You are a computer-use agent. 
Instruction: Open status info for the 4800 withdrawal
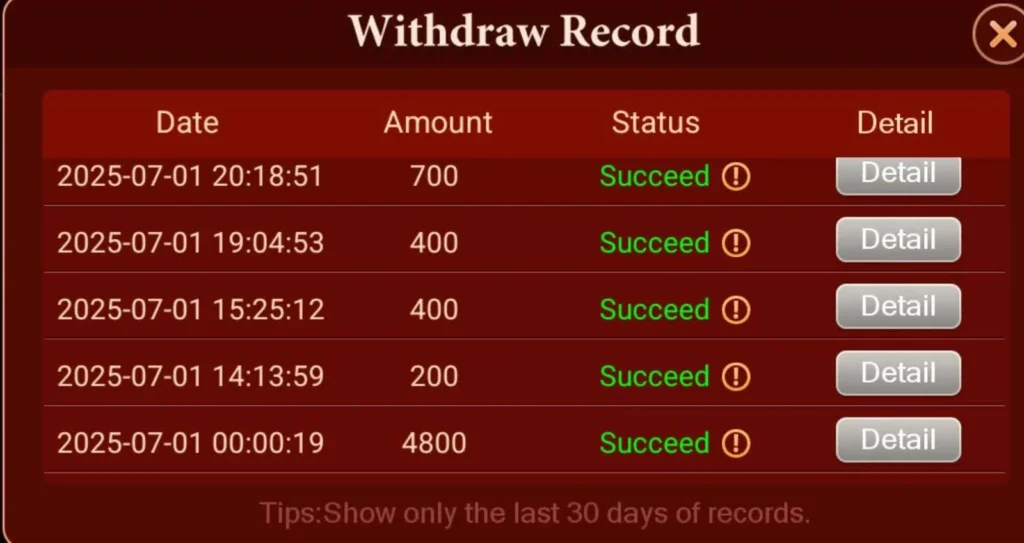(x=736, y=443)
